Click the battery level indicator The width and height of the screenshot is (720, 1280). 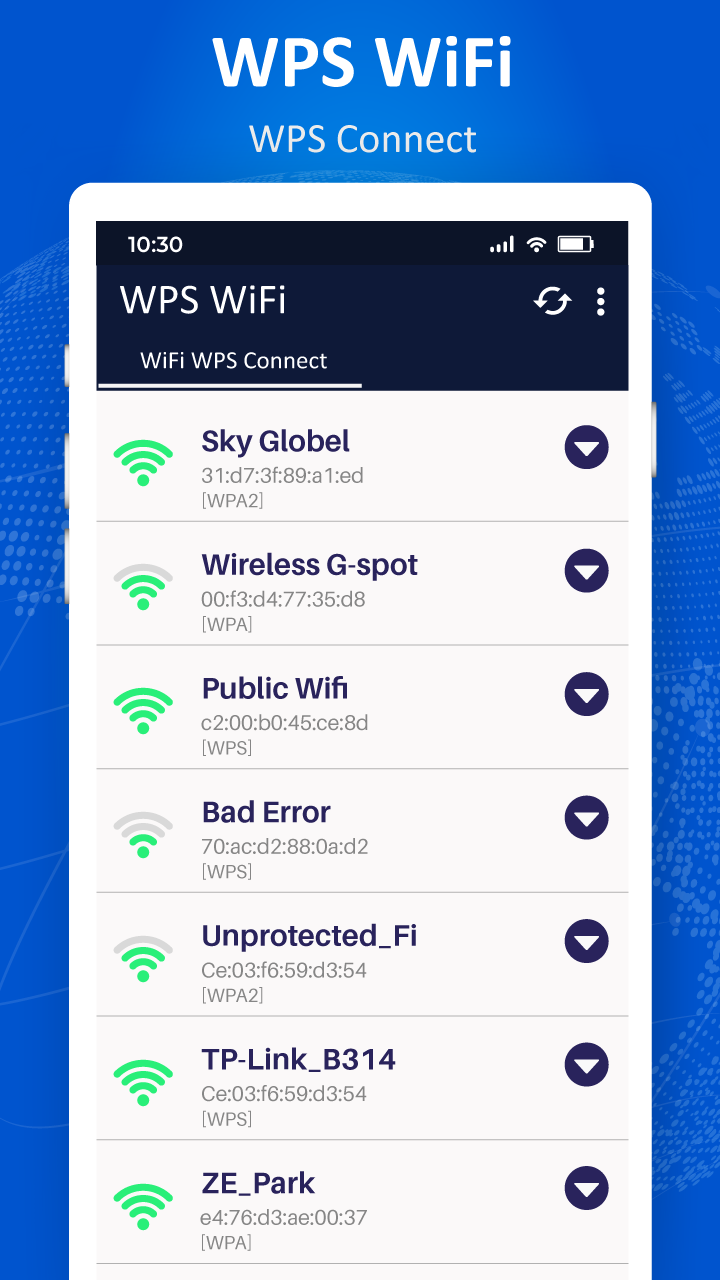tap(573, 243)
